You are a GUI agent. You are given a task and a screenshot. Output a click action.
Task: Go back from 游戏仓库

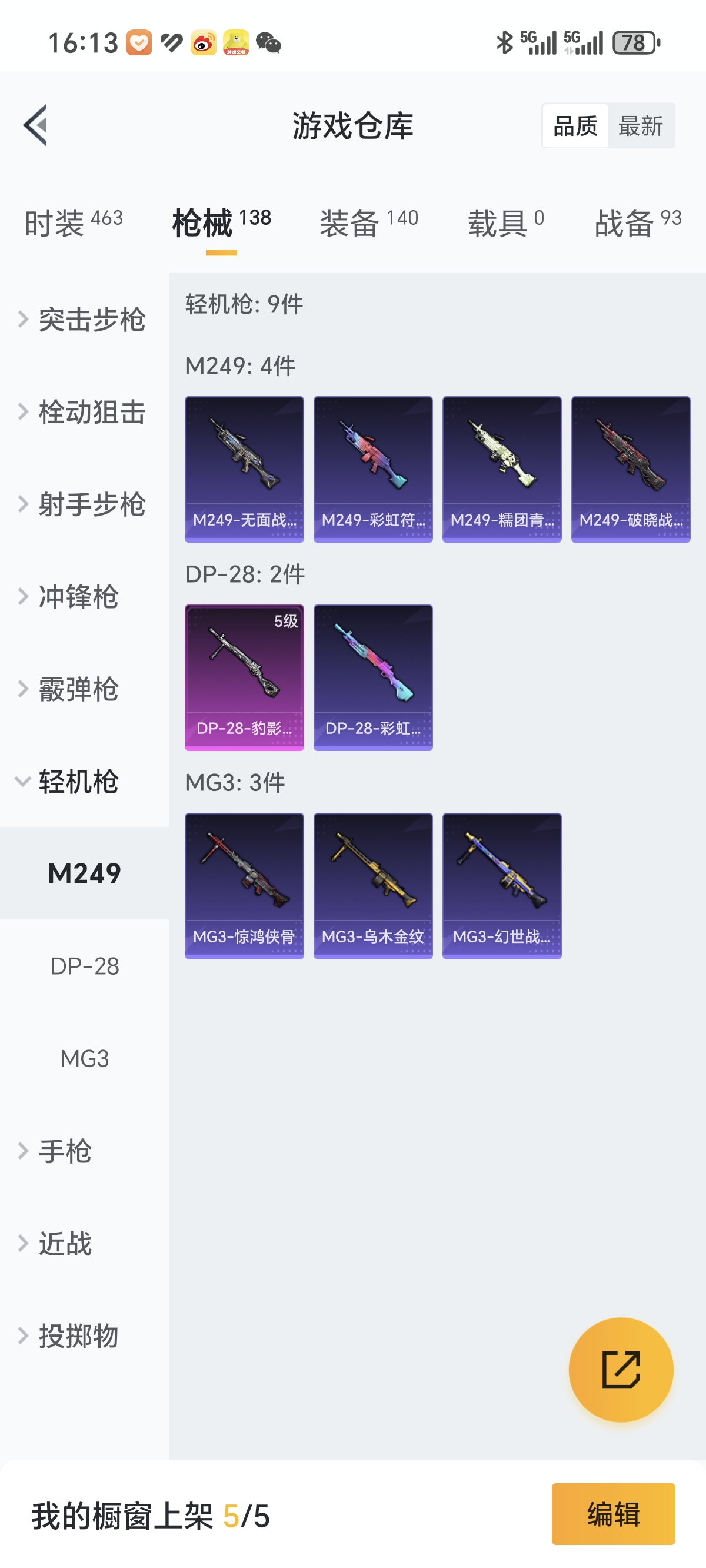click(x=35, y=125)
